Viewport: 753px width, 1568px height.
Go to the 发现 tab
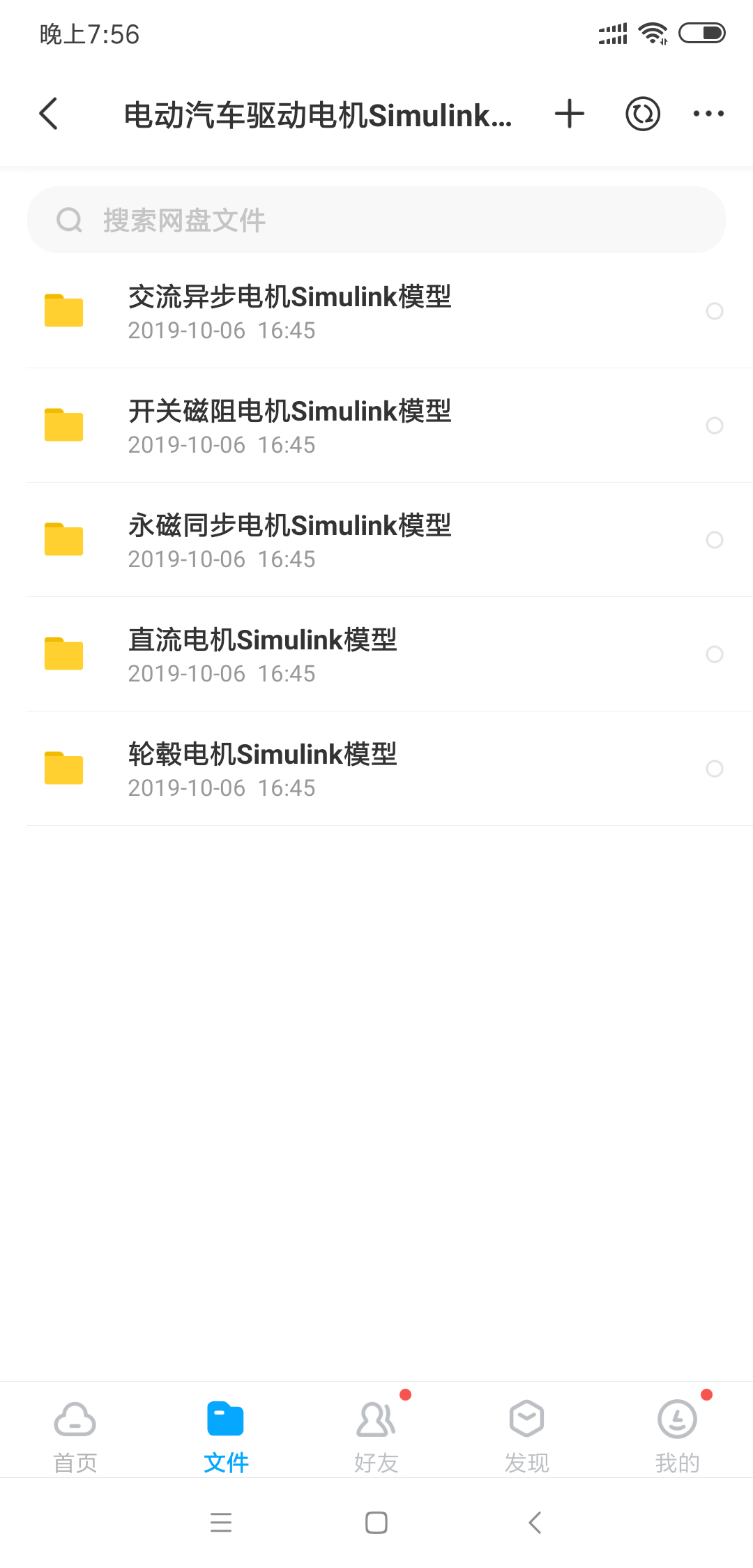coord(526,1435)
